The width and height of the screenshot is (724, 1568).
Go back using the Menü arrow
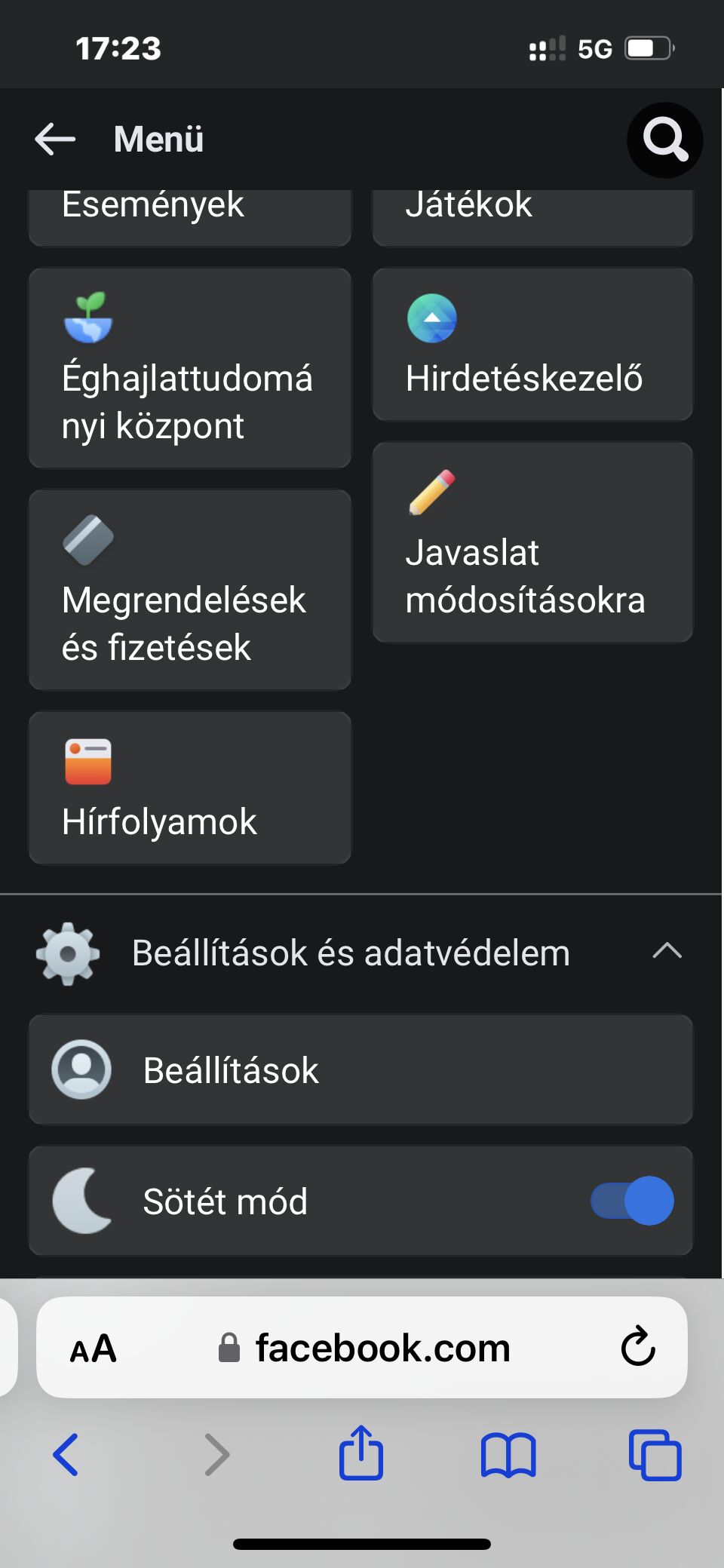coord(55,140)
